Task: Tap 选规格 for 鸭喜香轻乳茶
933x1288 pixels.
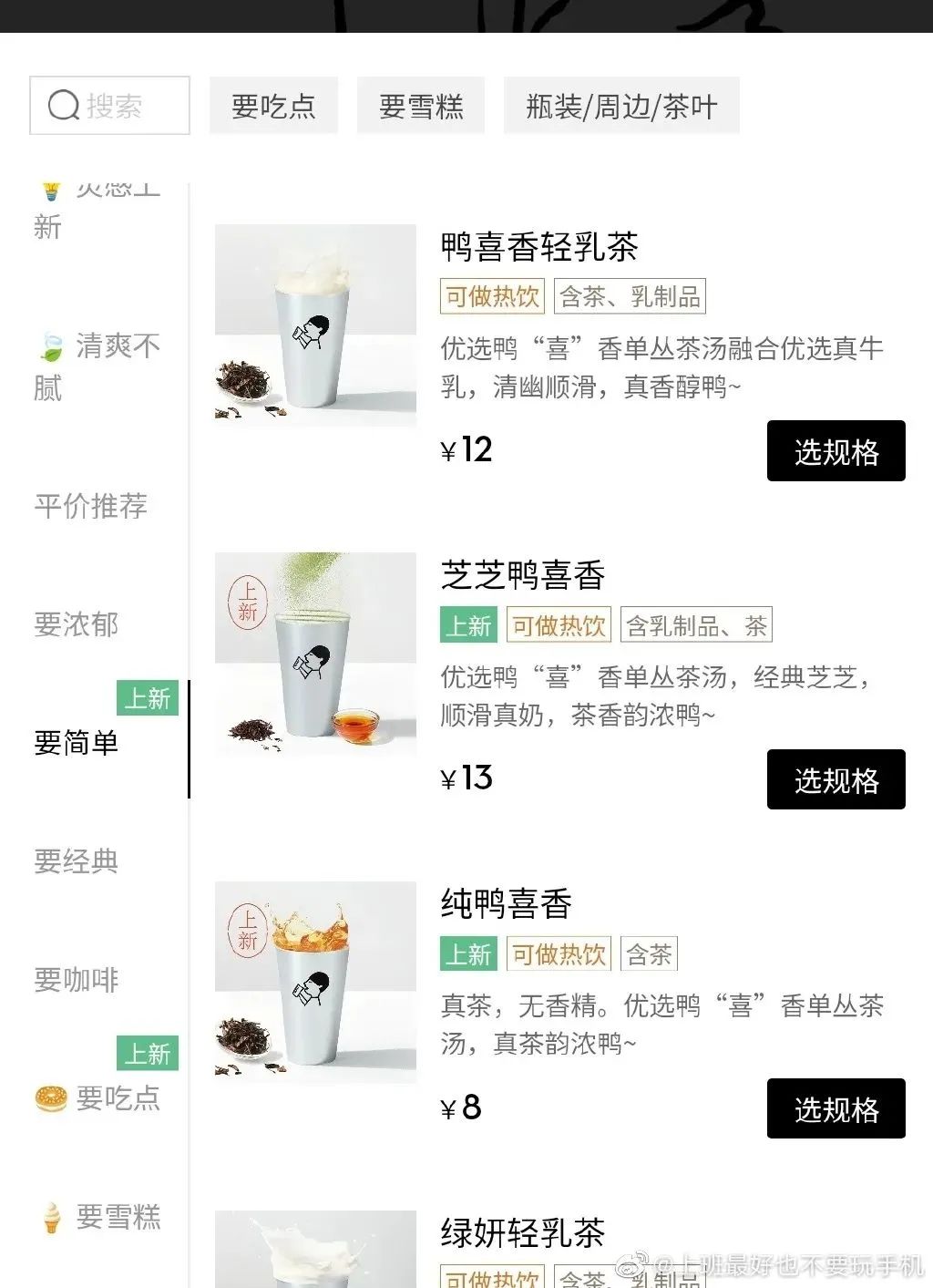Action: click(x=836, y=451)
